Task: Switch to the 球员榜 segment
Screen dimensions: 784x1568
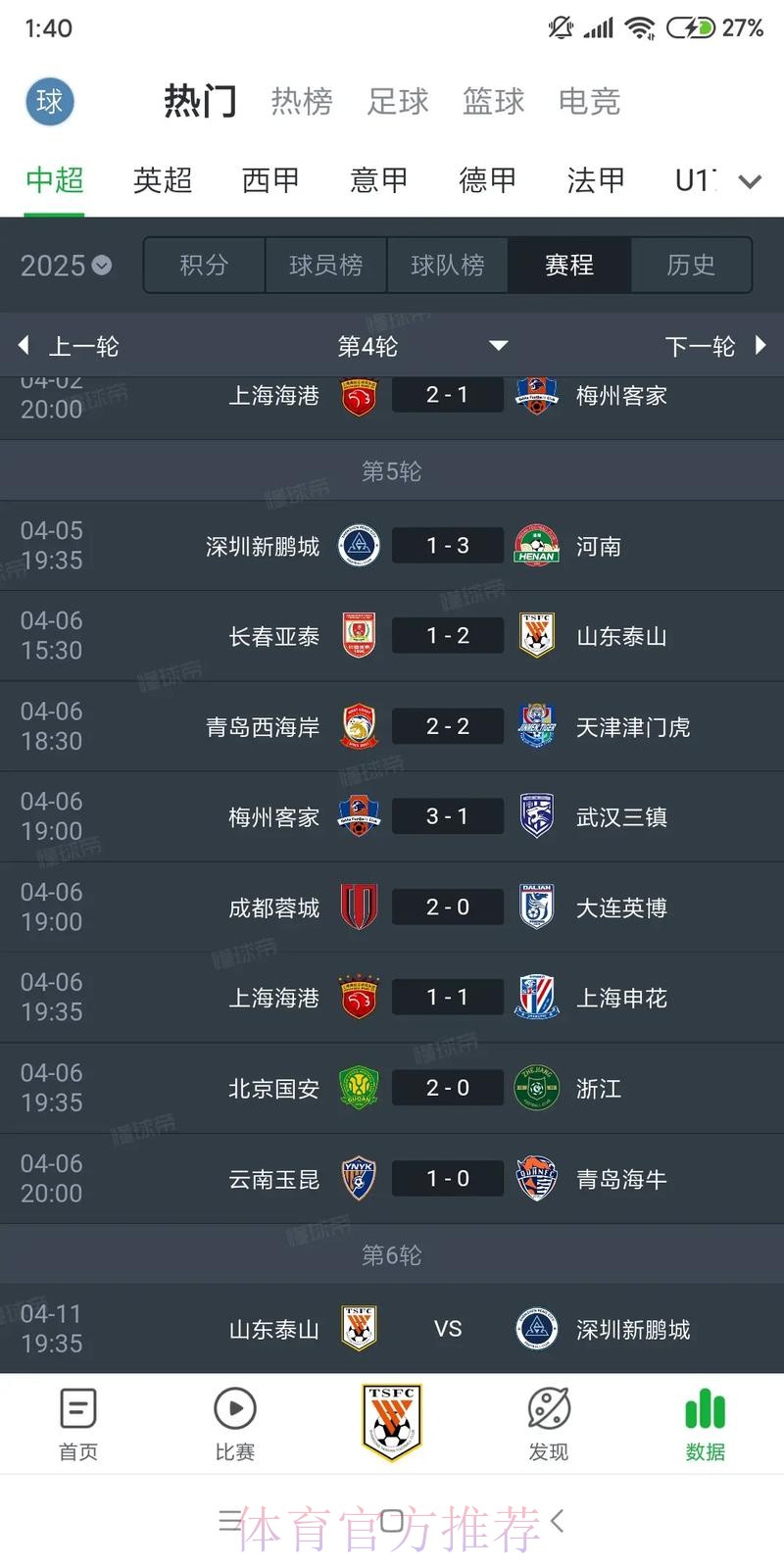Action: pos(325,265)
